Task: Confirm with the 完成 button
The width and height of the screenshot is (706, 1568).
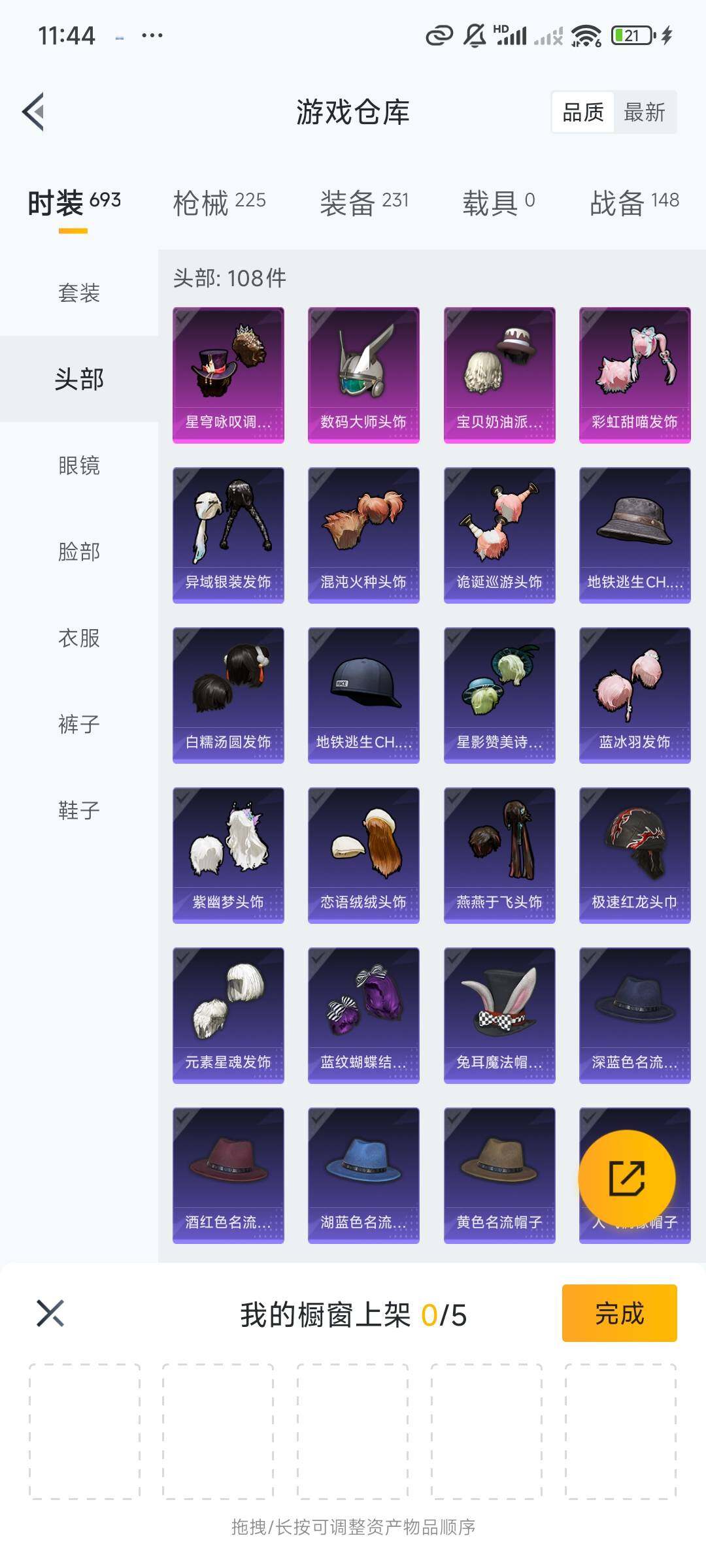Action: coord(619,1314)
